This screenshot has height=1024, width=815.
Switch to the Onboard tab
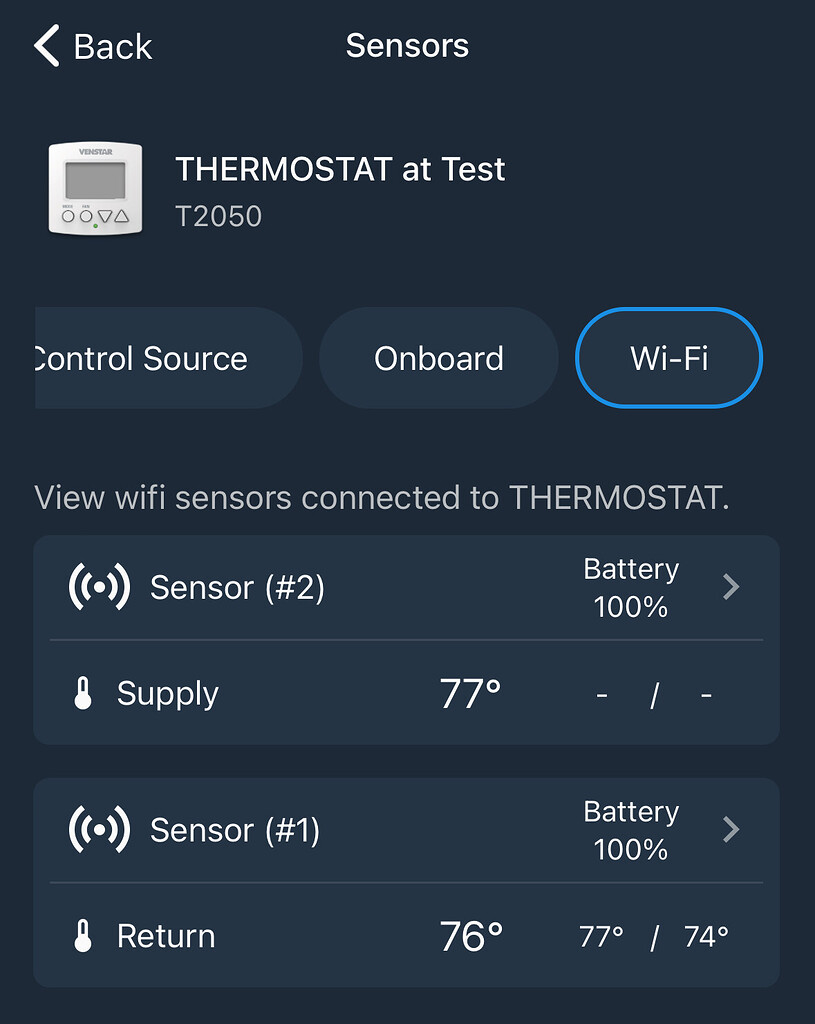coord(439,357)
